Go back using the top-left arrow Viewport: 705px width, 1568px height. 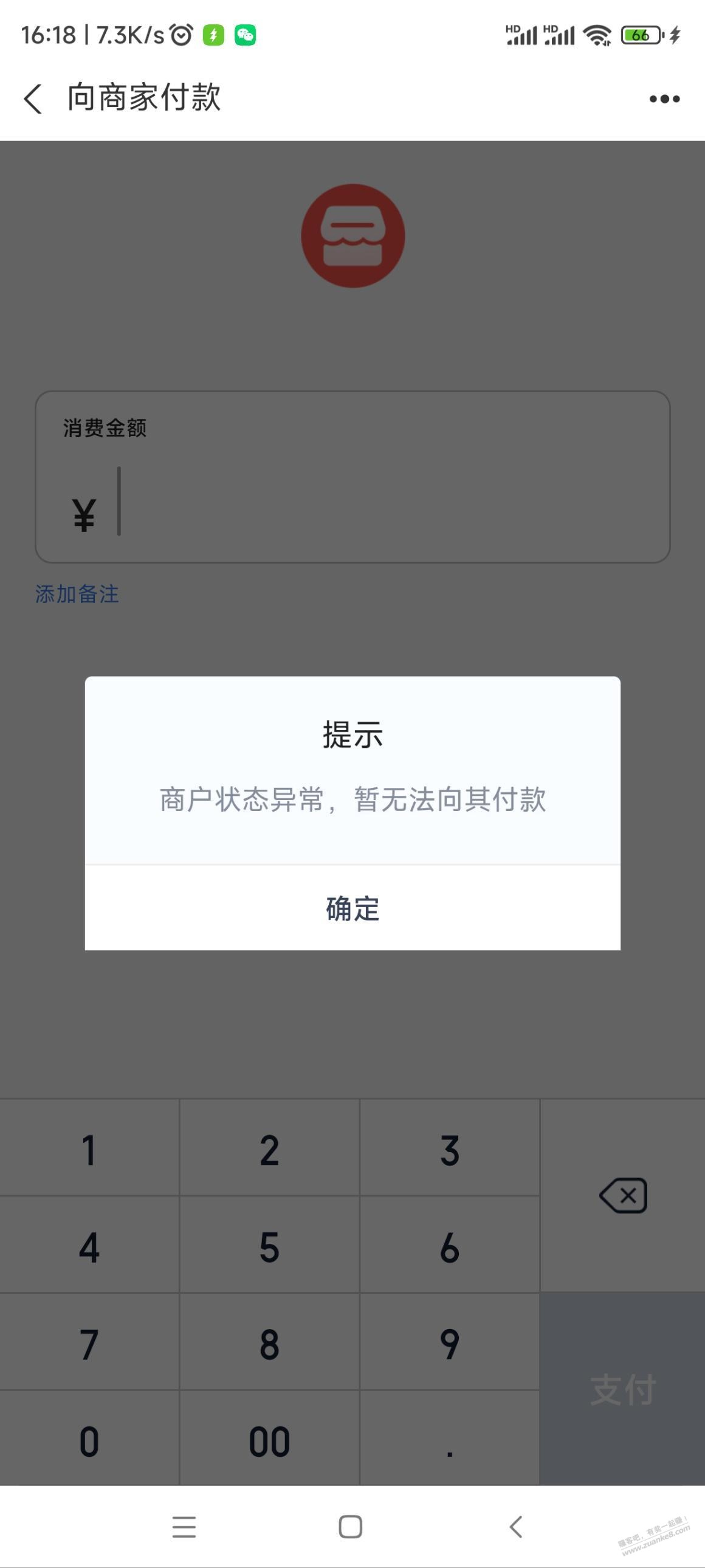pos(33,98)
